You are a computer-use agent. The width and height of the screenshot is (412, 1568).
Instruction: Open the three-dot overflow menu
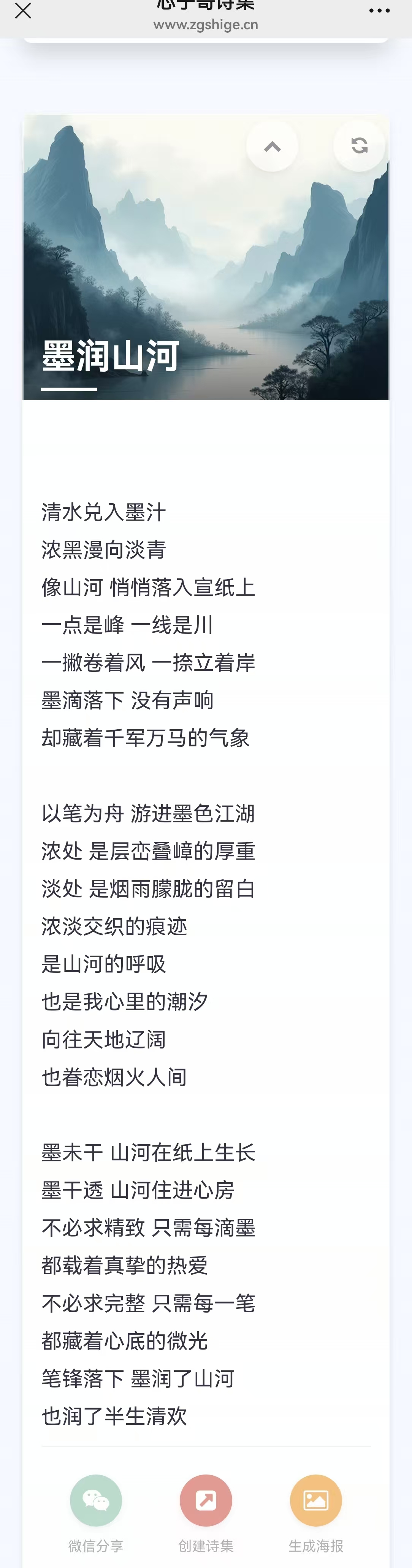click(379, 10)
